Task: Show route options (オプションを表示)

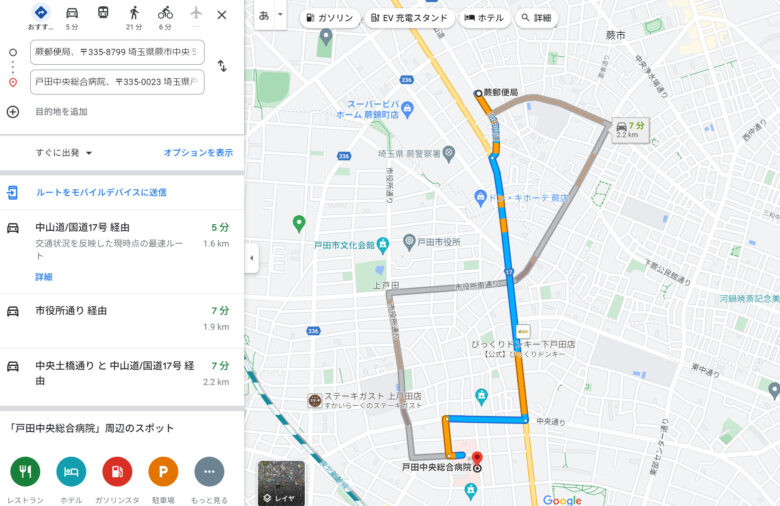Action: click(198, 153)
